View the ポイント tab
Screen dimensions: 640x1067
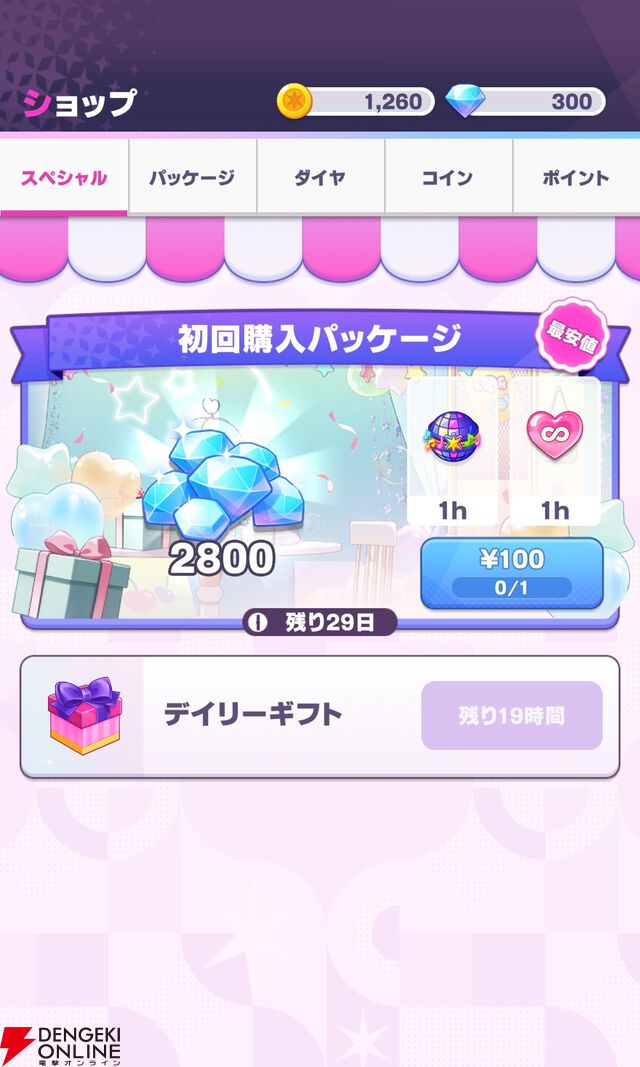576,178
